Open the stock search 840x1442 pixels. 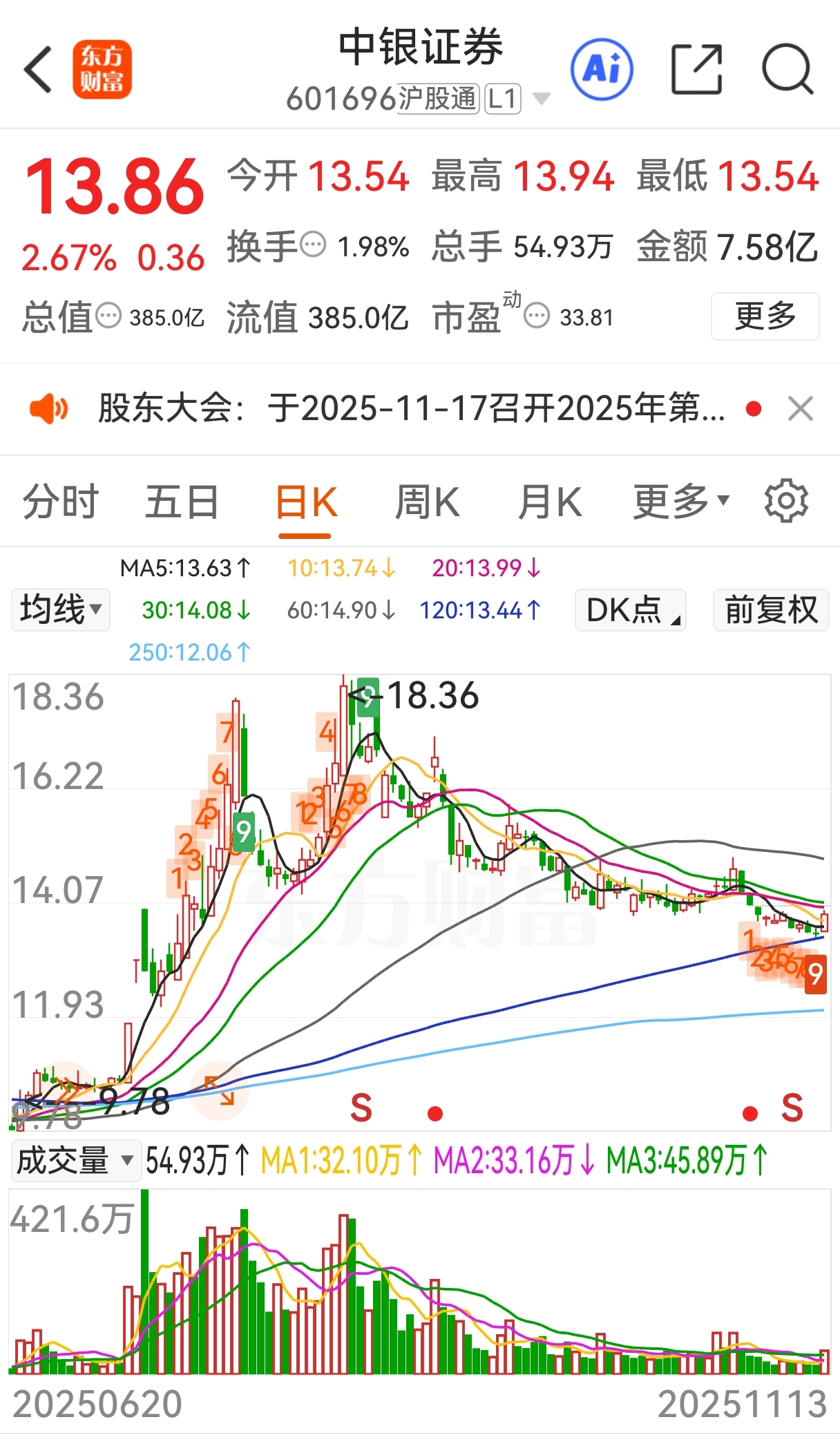(x=787, y=69)
